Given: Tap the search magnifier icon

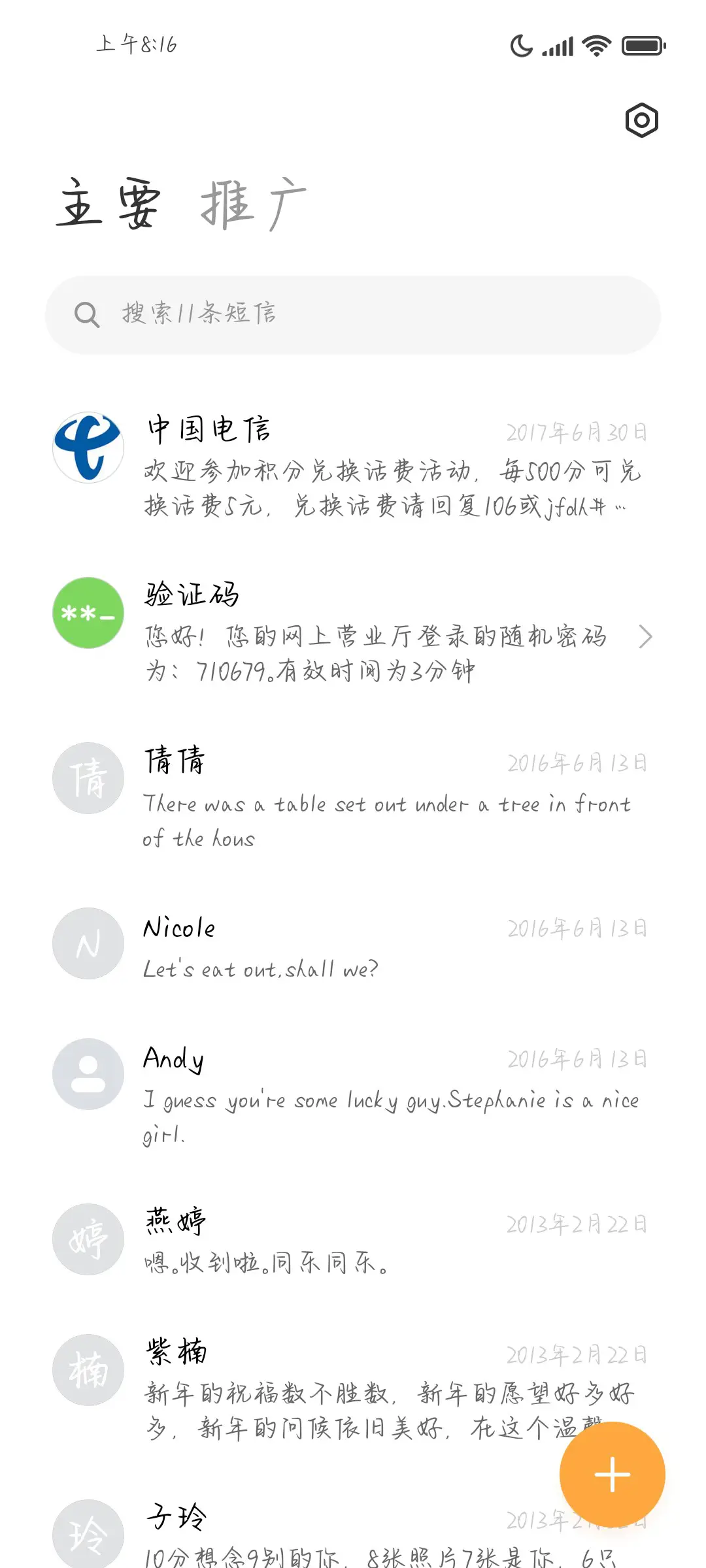Looking at the screenshot, I should [x=87, y=313].
